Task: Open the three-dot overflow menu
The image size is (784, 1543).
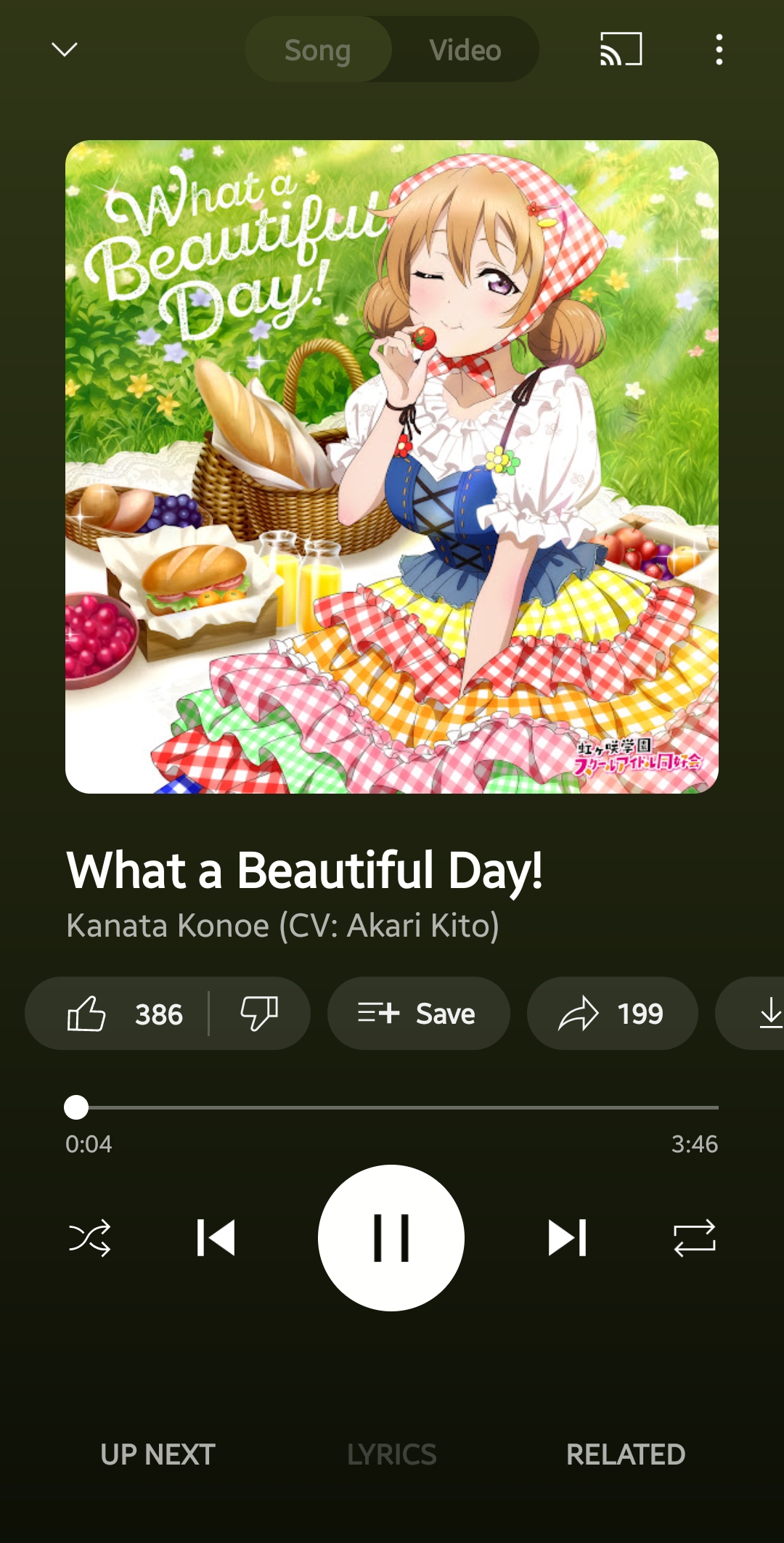Action: click(719, 49)
